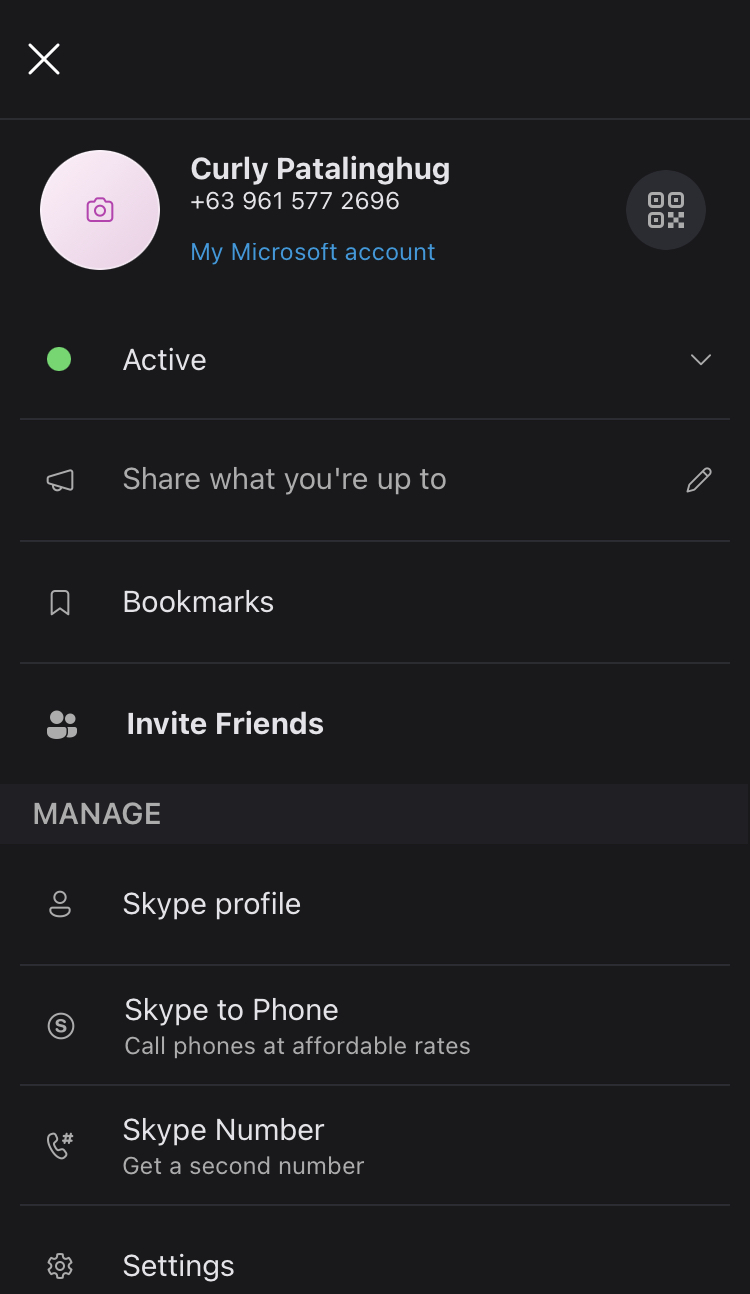
Task: Open Skype Number to get a second number
Action: point(375,1146)
